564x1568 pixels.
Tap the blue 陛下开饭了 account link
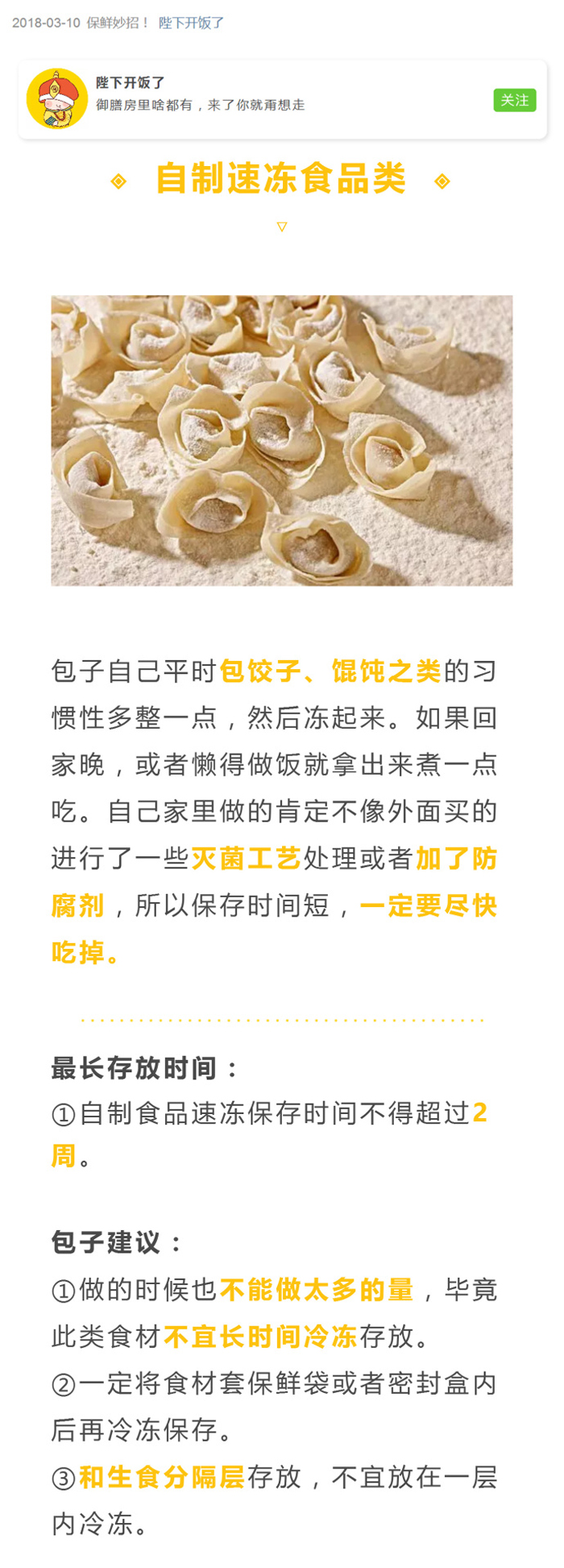[x=191, y=23]
